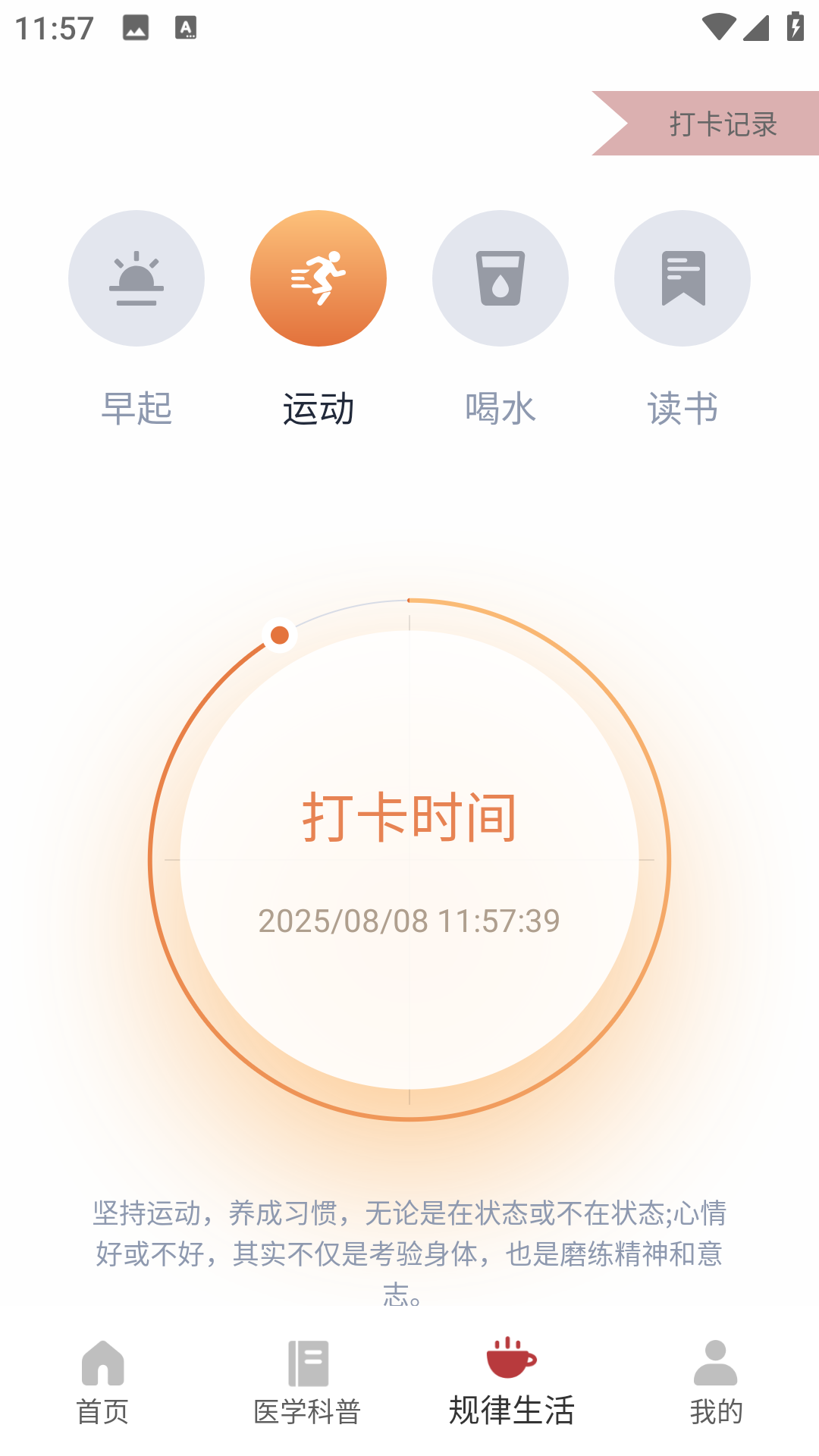The height and width of the screenshot is (1456, 819).
Task: Select the 运动 label text
Action: (x=318, y=409)
